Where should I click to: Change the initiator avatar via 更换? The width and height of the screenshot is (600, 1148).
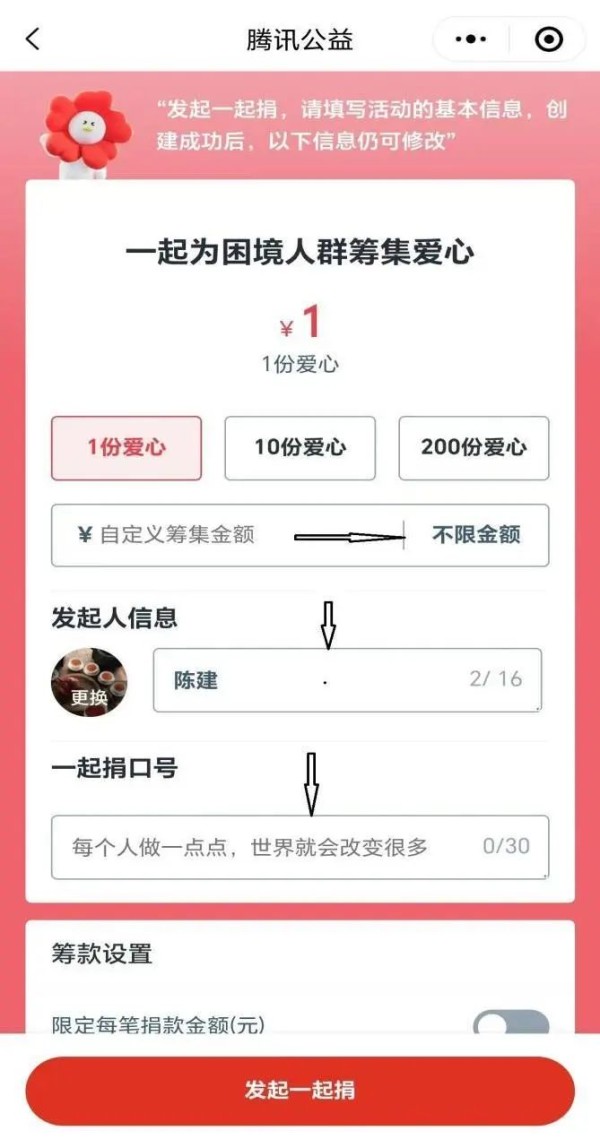[x=89, y=682]
